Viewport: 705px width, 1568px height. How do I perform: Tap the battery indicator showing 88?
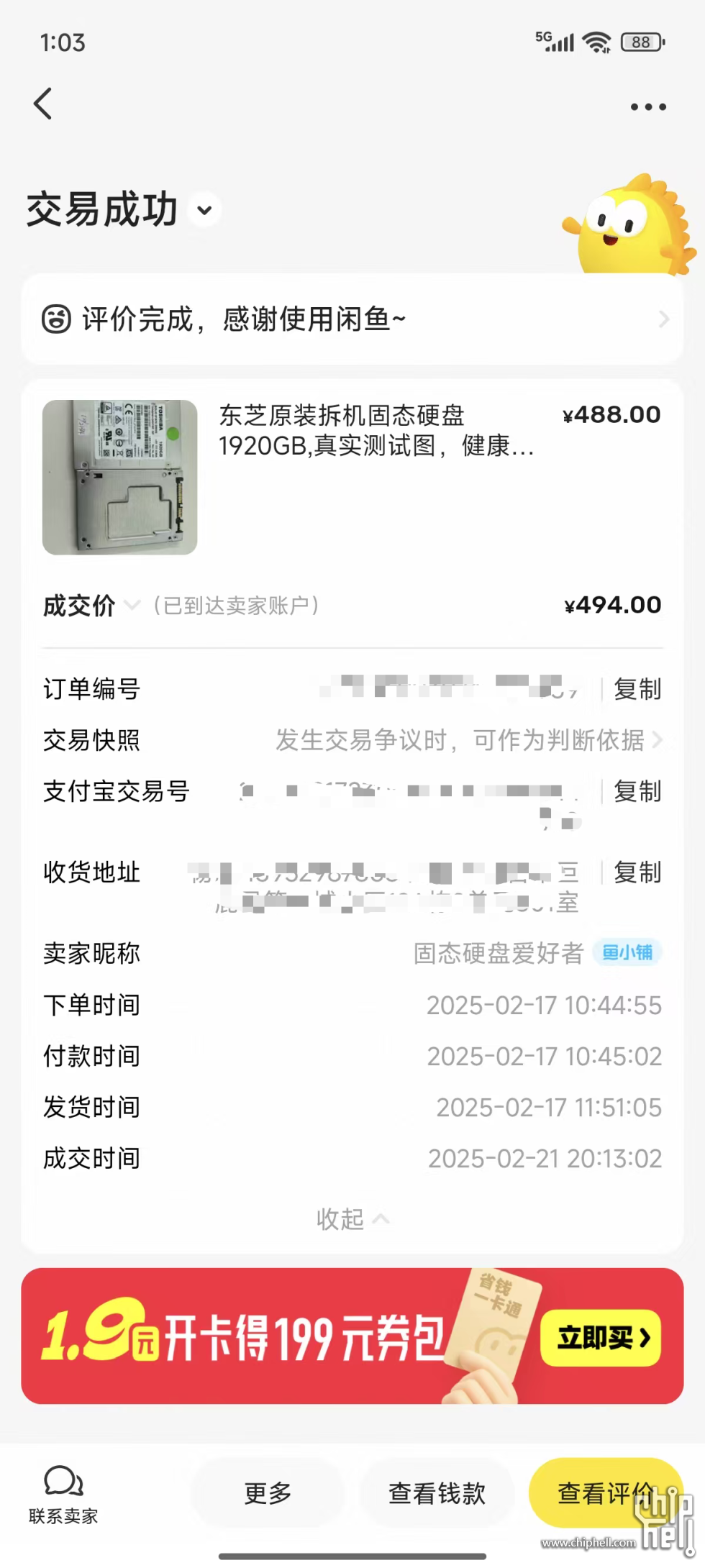[x=642, y=41]
